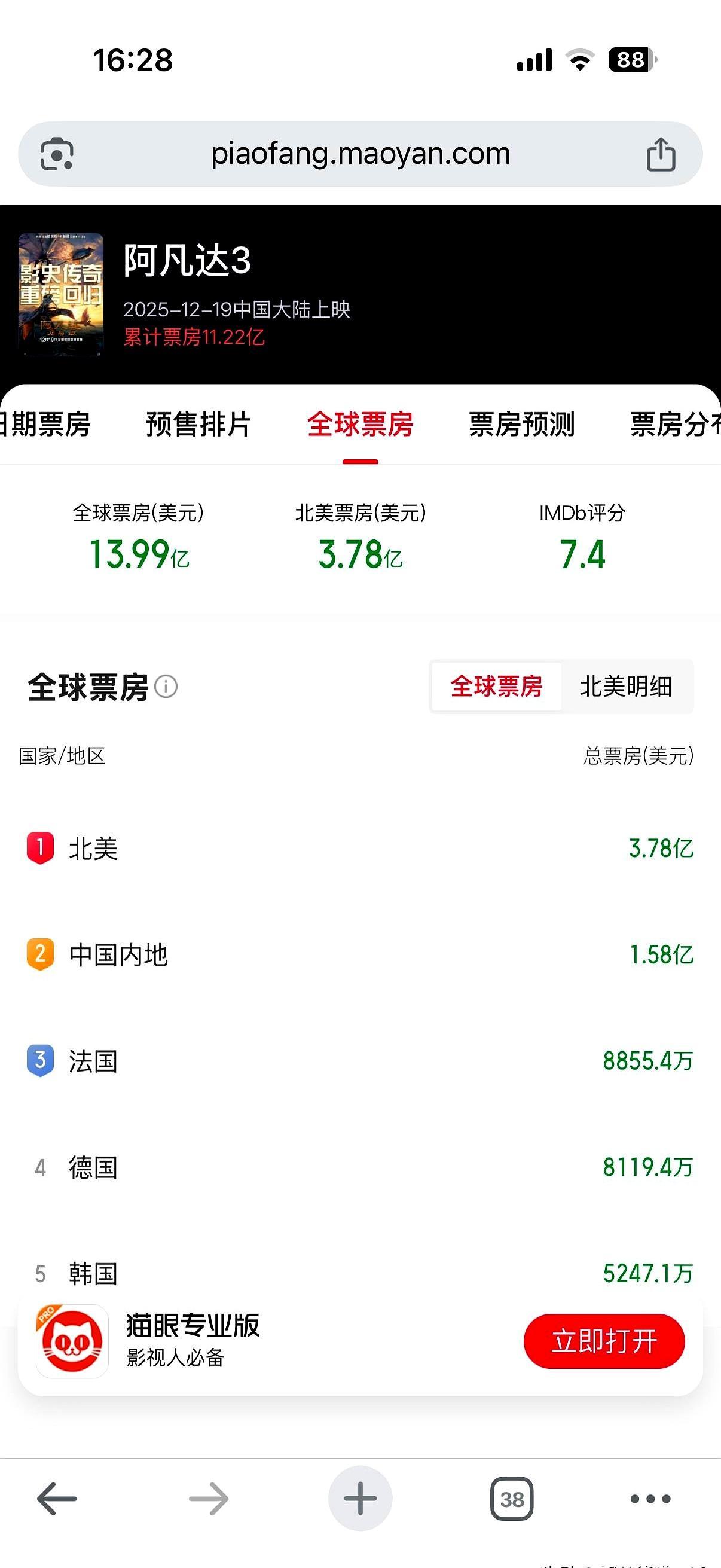Tap the Avatar 3 movie poster thumbnail
The height and width of the screenshot is (1568, 721).
tap(60, 294)
